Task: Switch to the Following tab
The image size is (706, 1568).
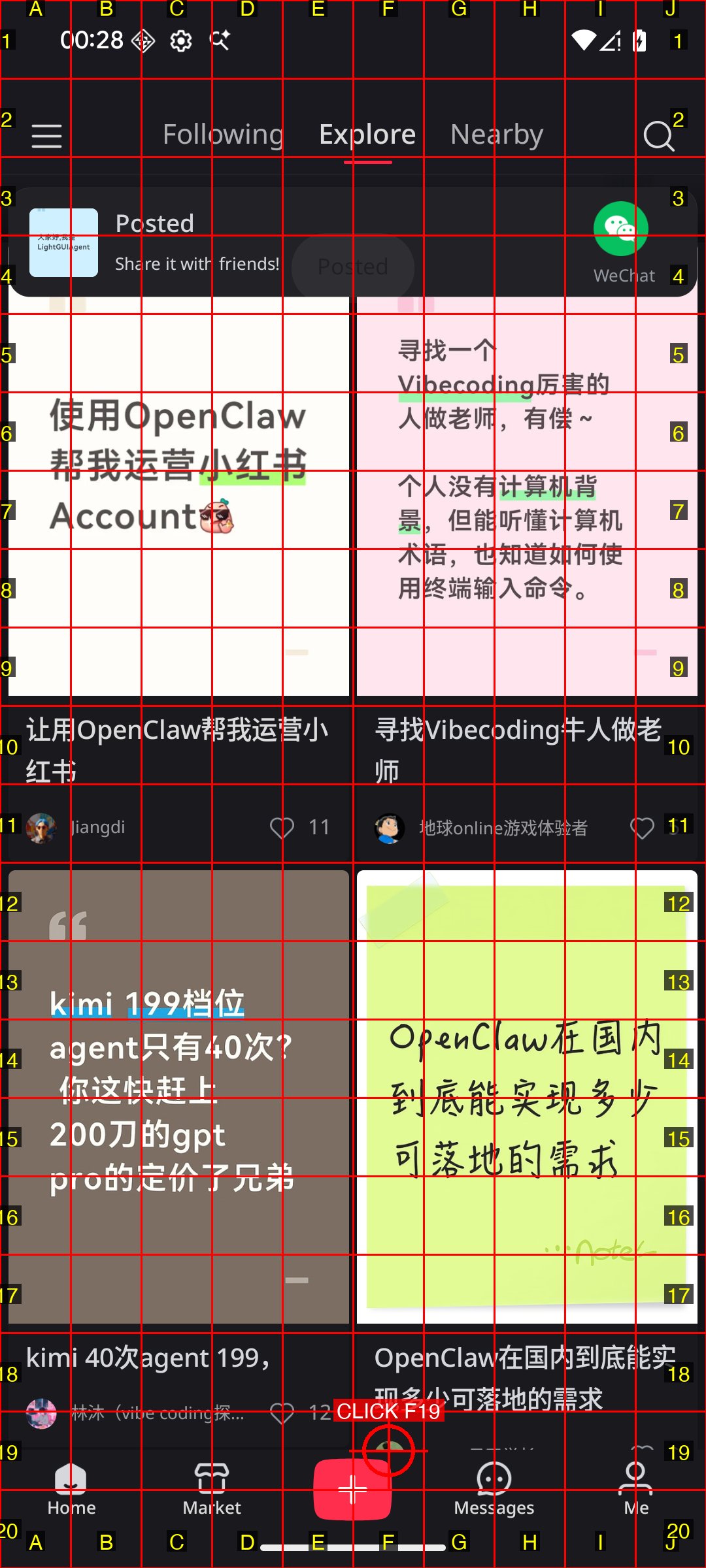Action: pos(223,135)
